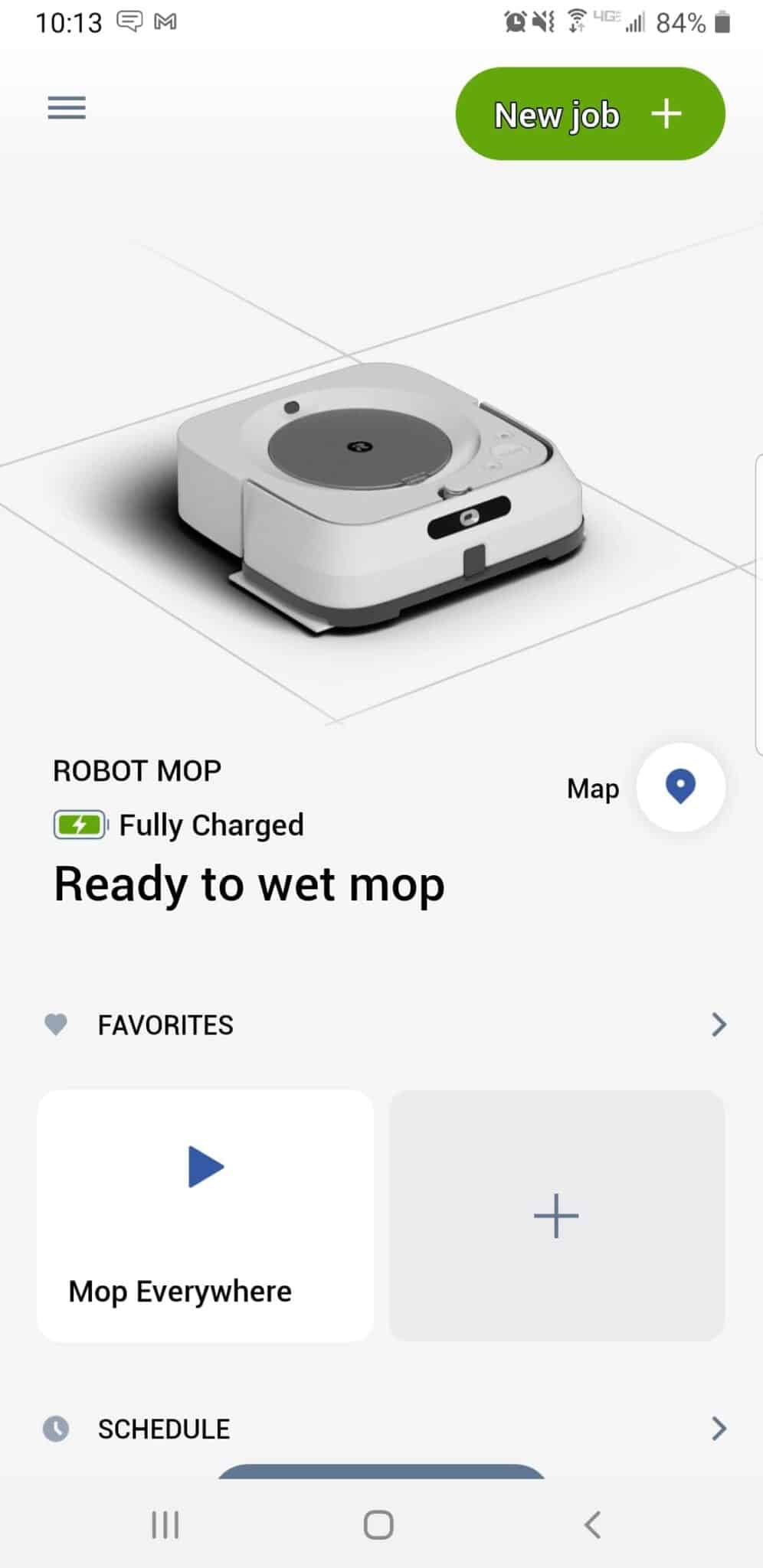Image resolution: width=763 pixels, height=1568 pixels.
Task: Add a new favorite with the plus tile
Action: pos(556,1216)
